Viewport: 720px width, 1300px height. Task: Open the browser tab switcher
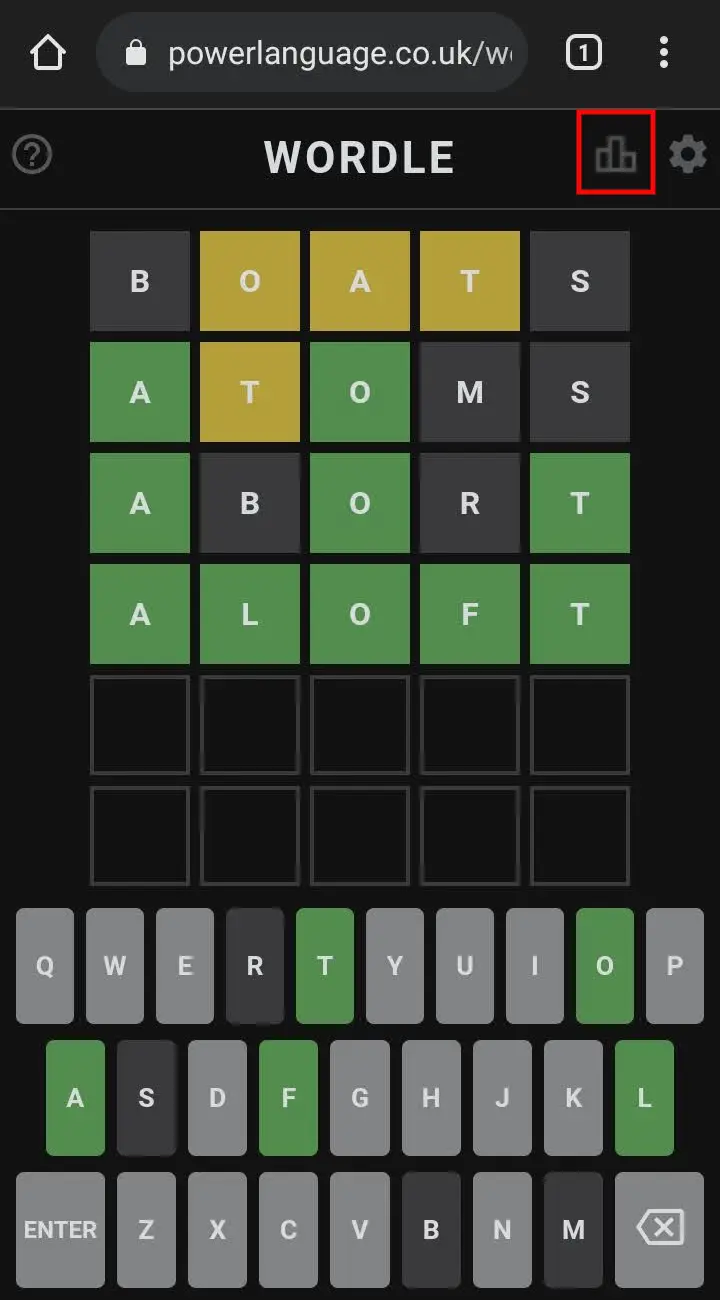(x=584, y=52)
